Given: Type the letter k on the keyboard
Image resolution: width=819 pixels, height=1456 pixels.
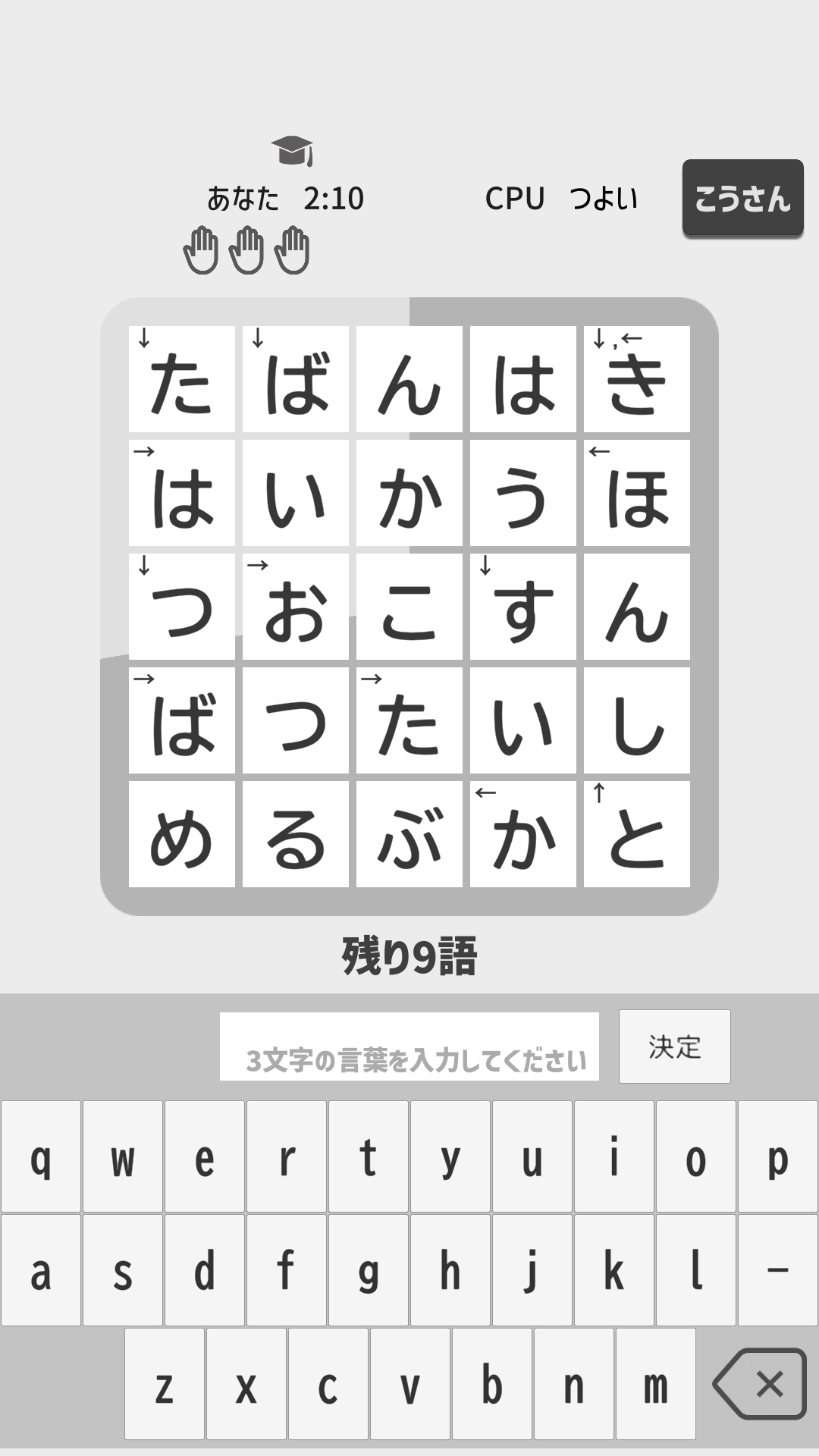Looking at the screenshot, I should coord(614,1270).
